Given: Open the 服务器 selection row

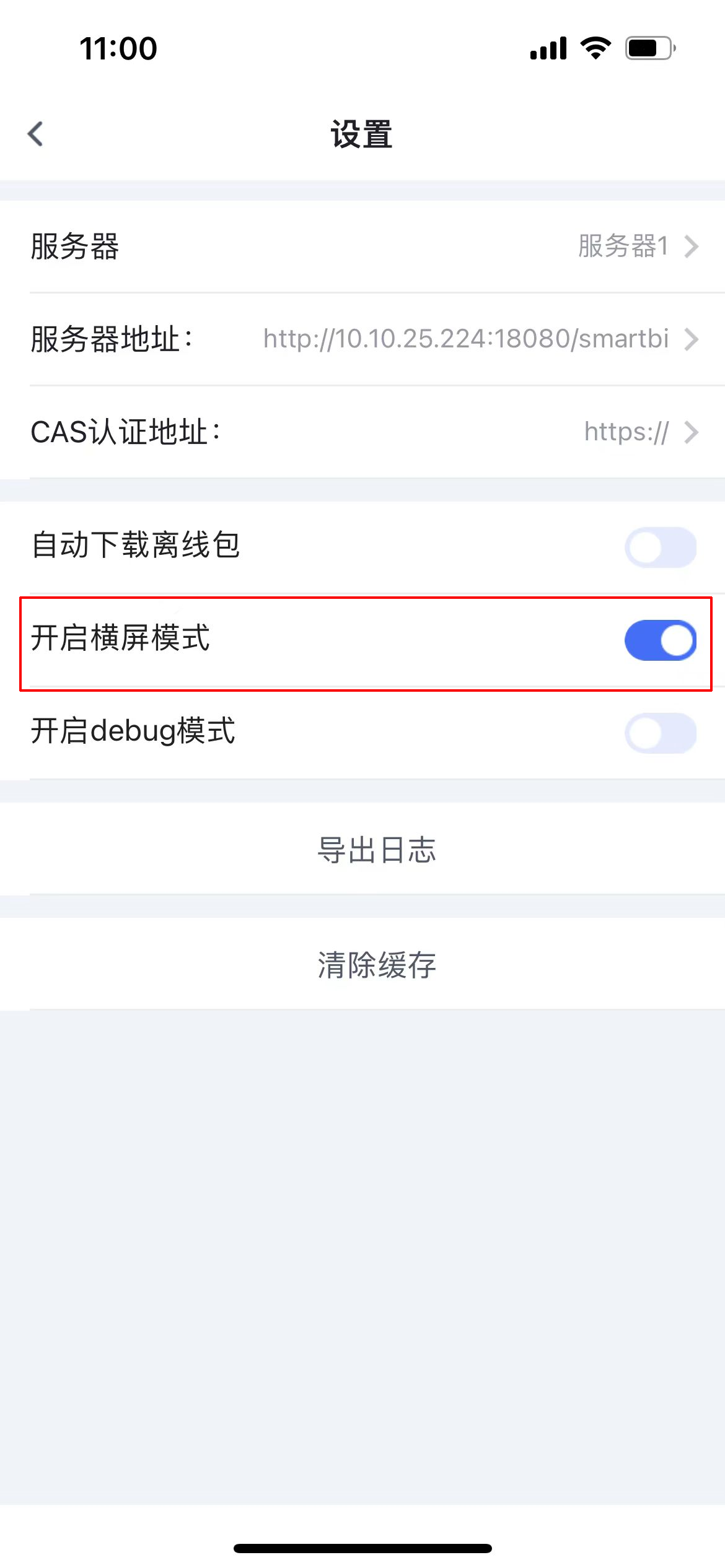Looking at the screenshot, I should click(362, 246).
